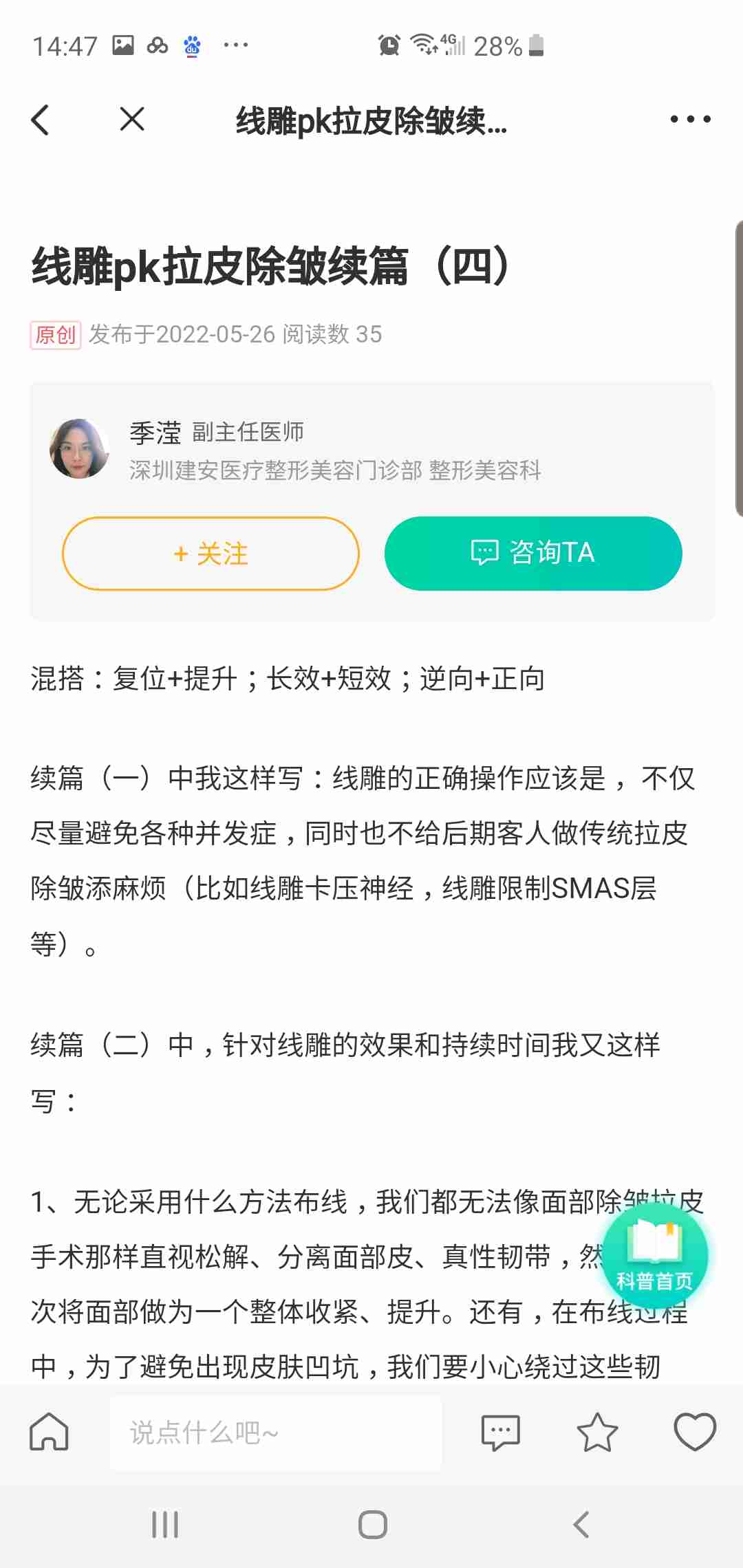Viewport: 743px width, 1568px height.
Task: View comments via speech bubble icon
Action: tap(500, 1433)
